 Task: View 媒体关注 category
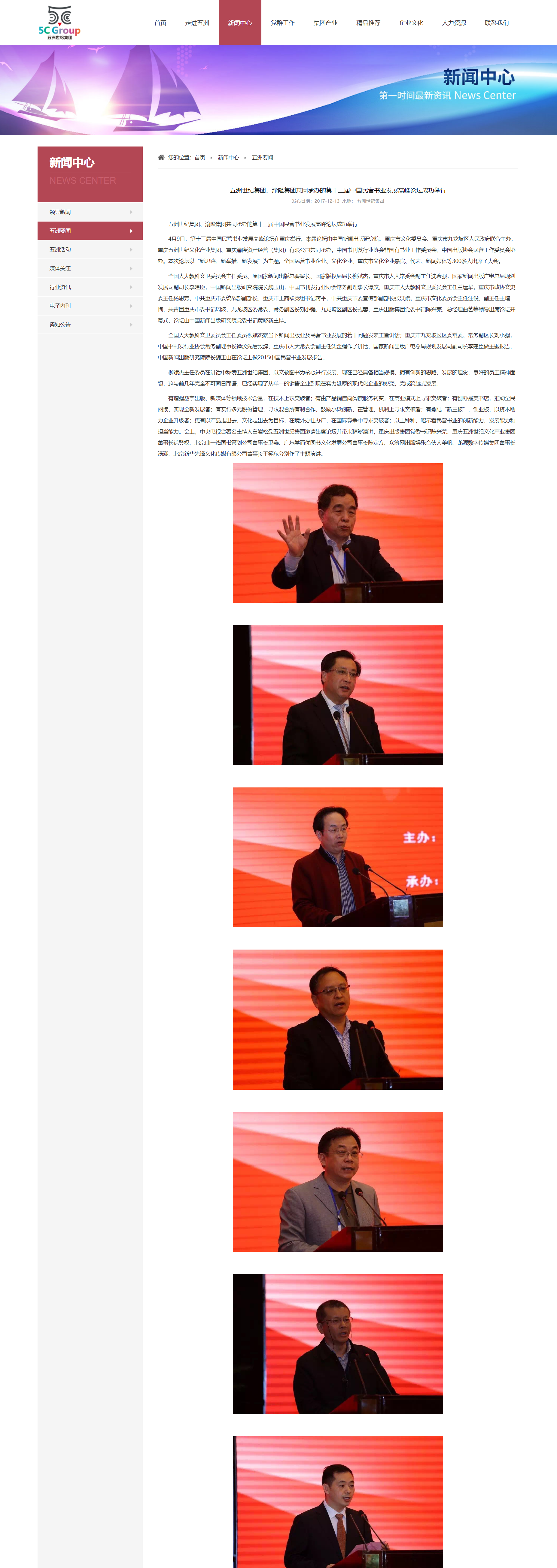[x=90, y=268]
